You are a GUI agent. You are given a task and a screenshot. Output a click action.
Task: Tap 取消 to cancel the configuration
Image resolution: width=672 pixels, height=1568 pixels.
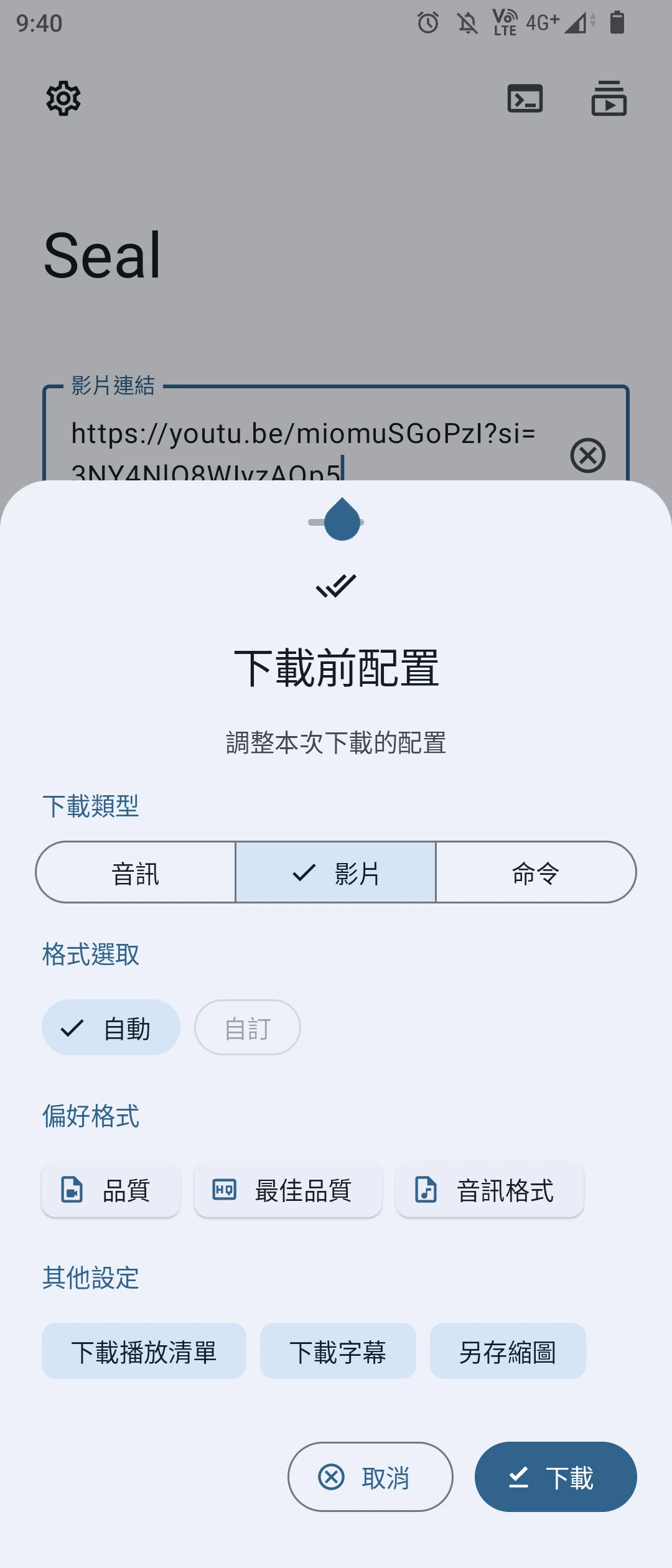pyautogui.click(x=370, y=1477)
